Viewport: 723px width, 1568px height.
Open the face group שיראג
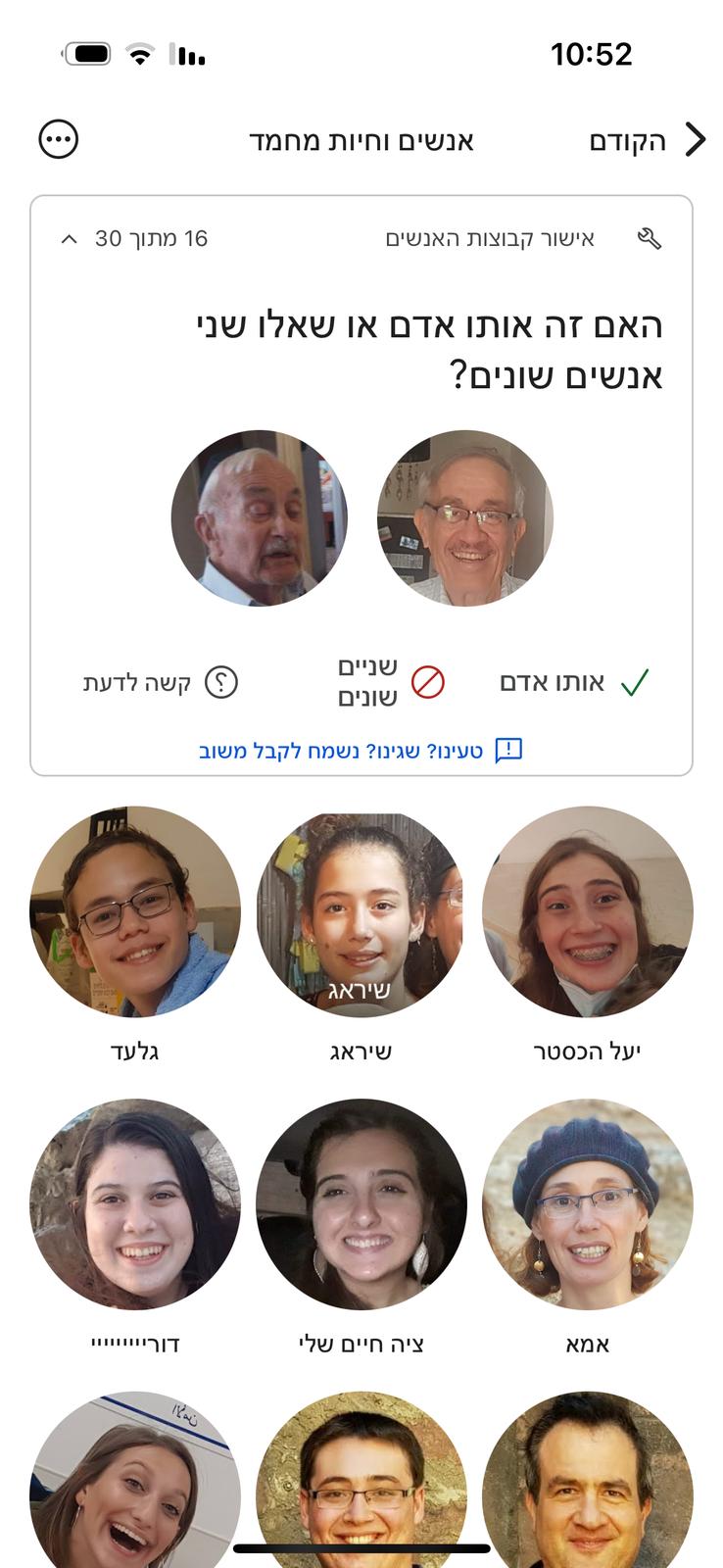point(361,912)
